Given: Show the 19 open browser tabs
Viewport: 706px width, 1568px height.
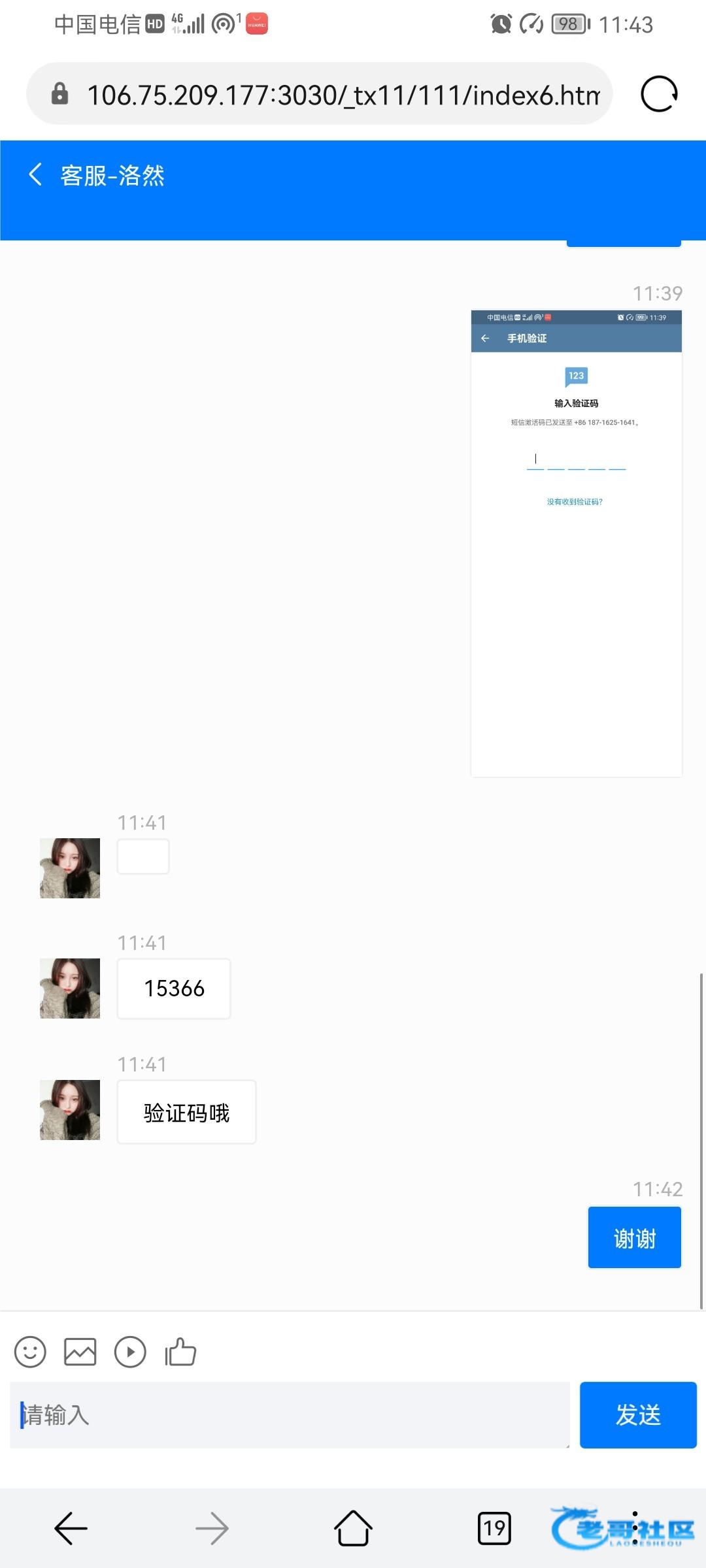Looking at the screenshot, I should coord(494,1528).
